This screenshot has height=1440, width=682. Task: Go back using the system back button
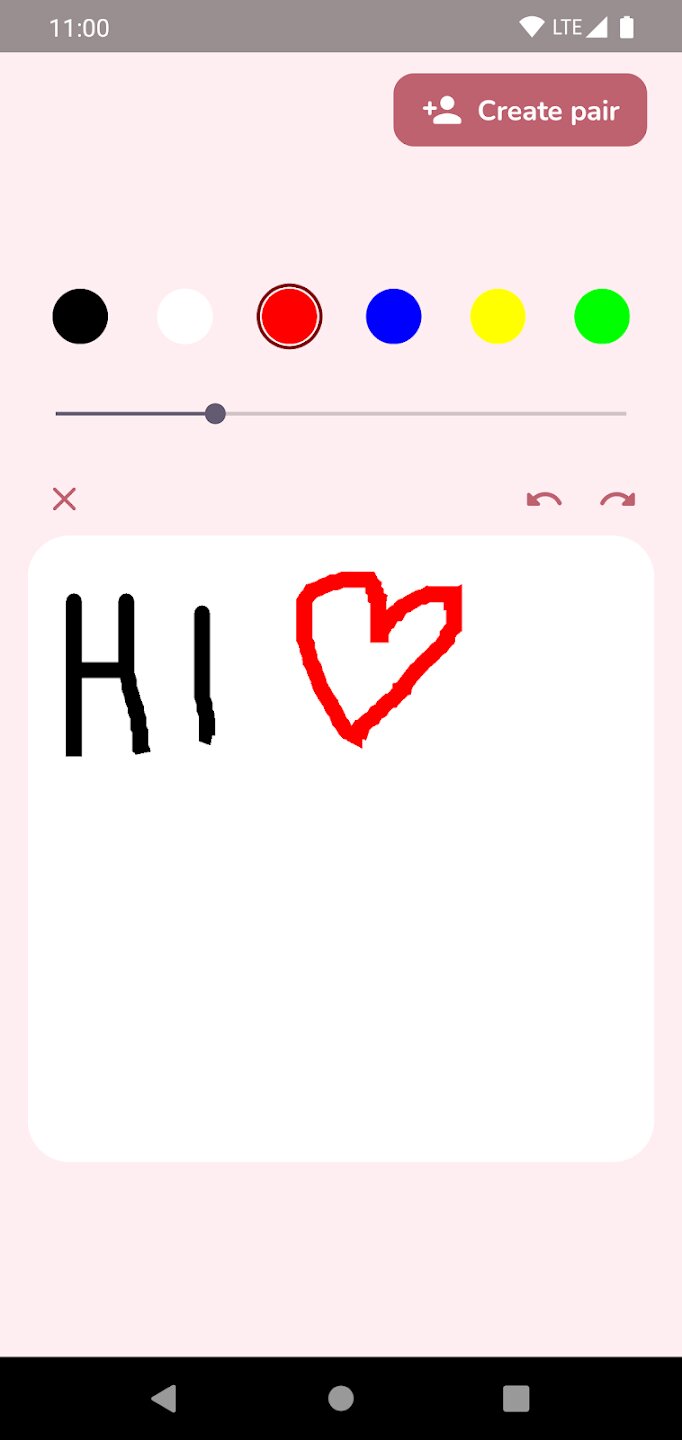click(x=164, y=1398)
